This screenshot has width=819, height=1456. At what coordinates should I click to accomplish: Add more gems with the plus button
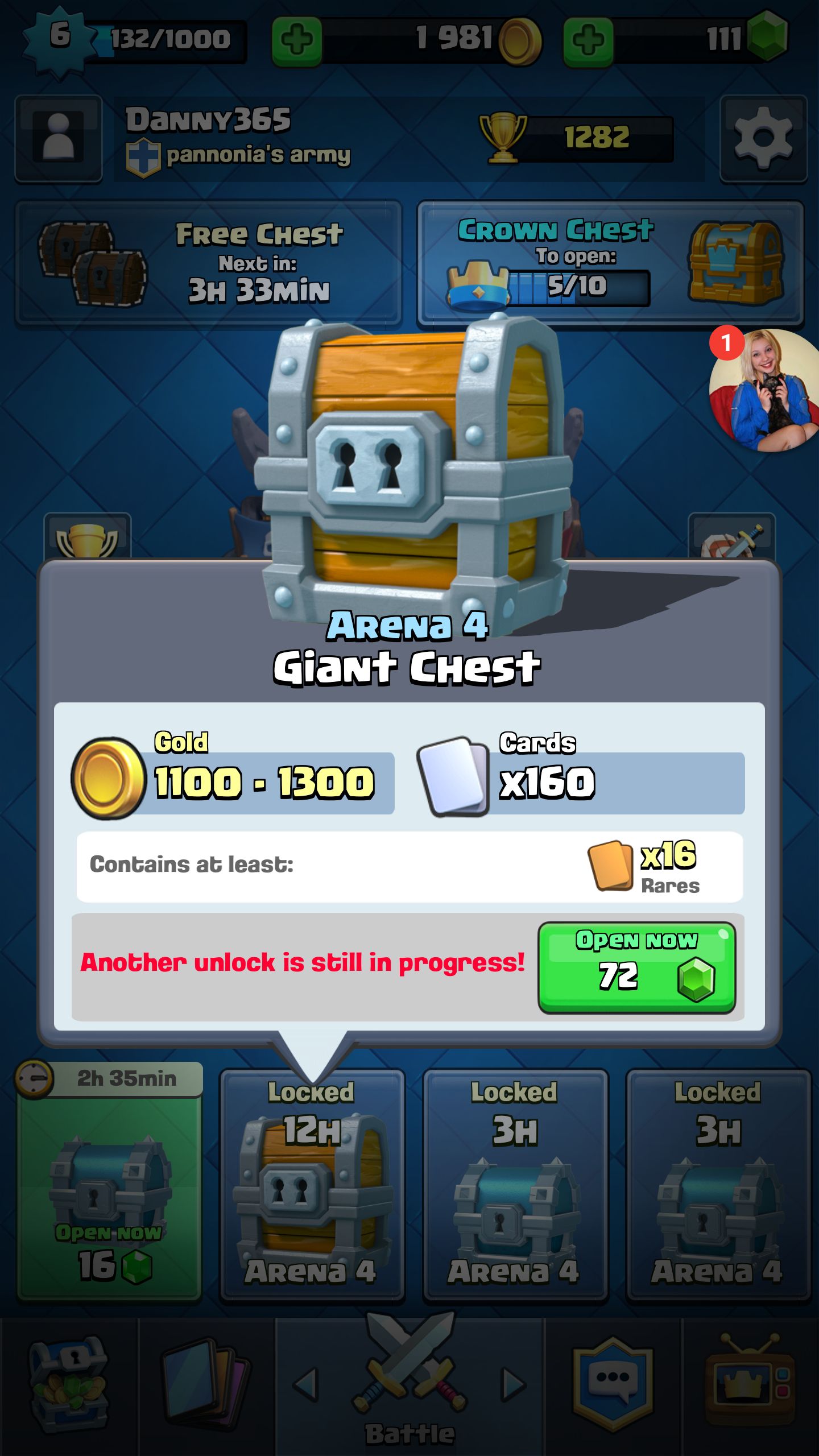tap(588, 41)
